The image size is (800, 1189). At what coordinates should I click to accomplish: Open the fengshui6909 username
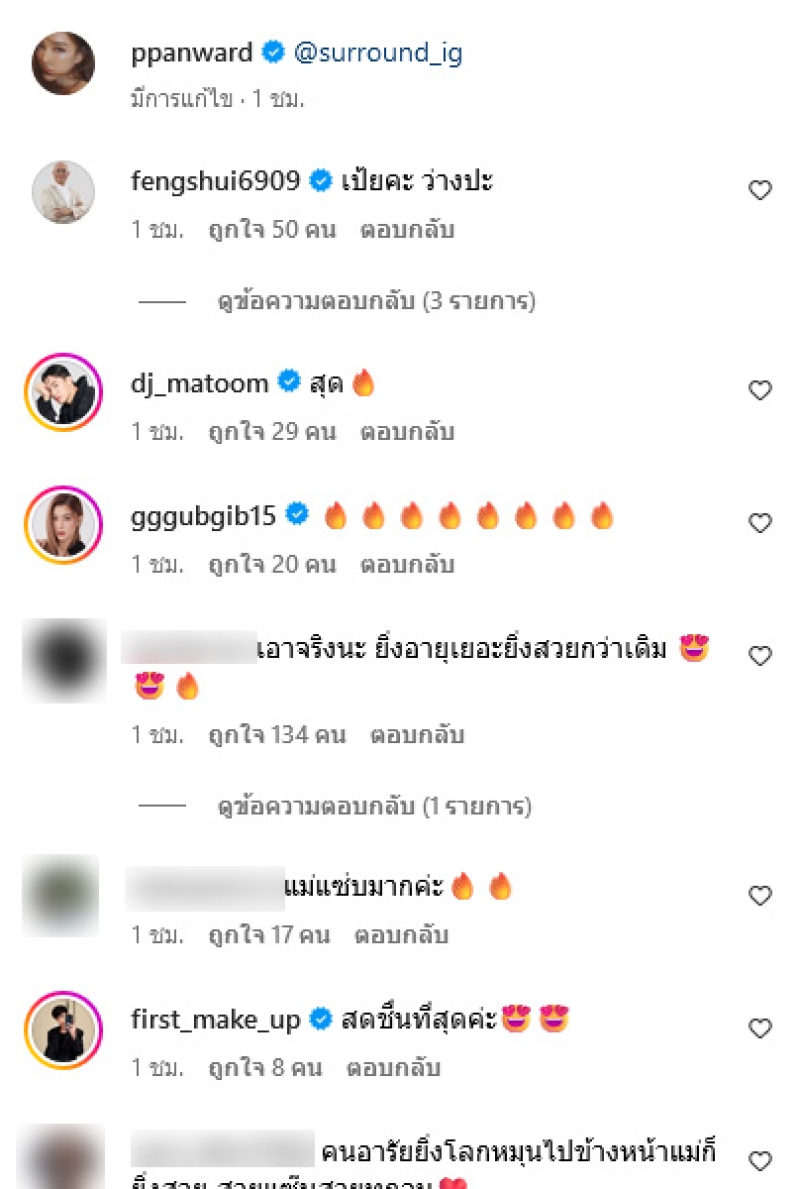point(215,181)
